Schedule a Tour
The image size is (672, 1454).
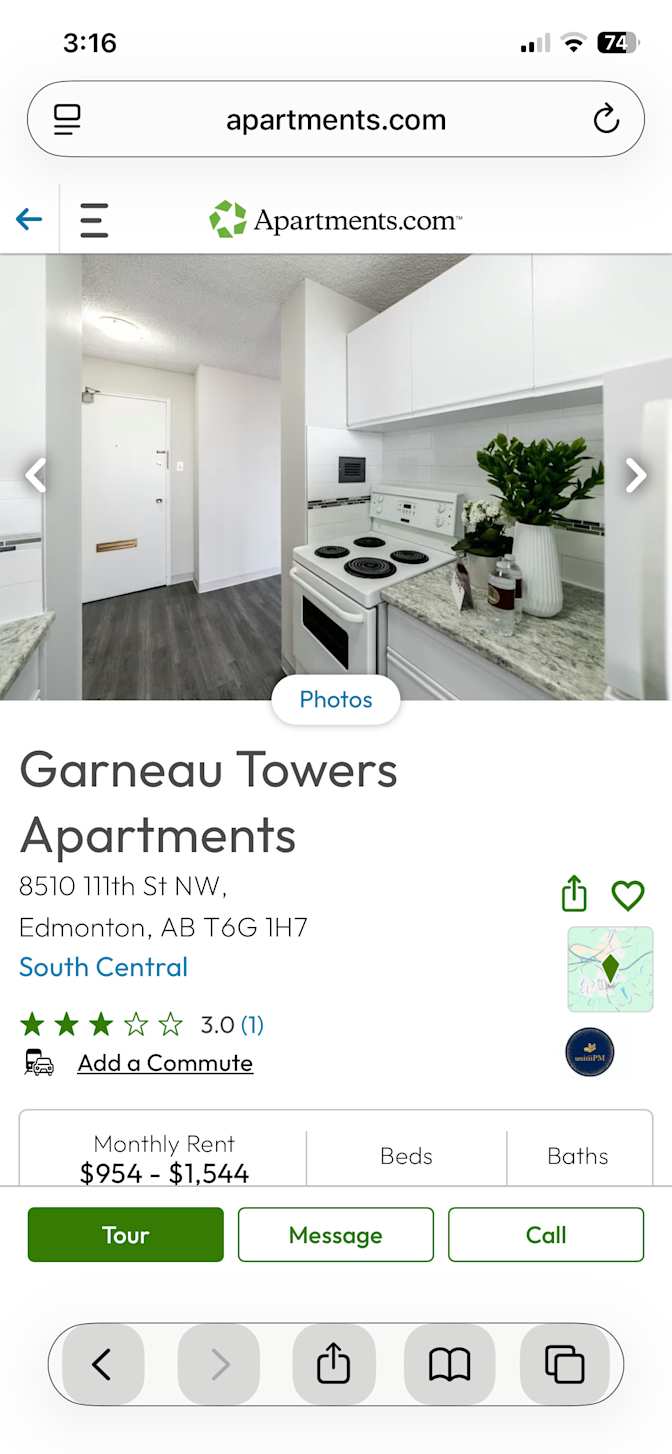tap(126, 1235)
